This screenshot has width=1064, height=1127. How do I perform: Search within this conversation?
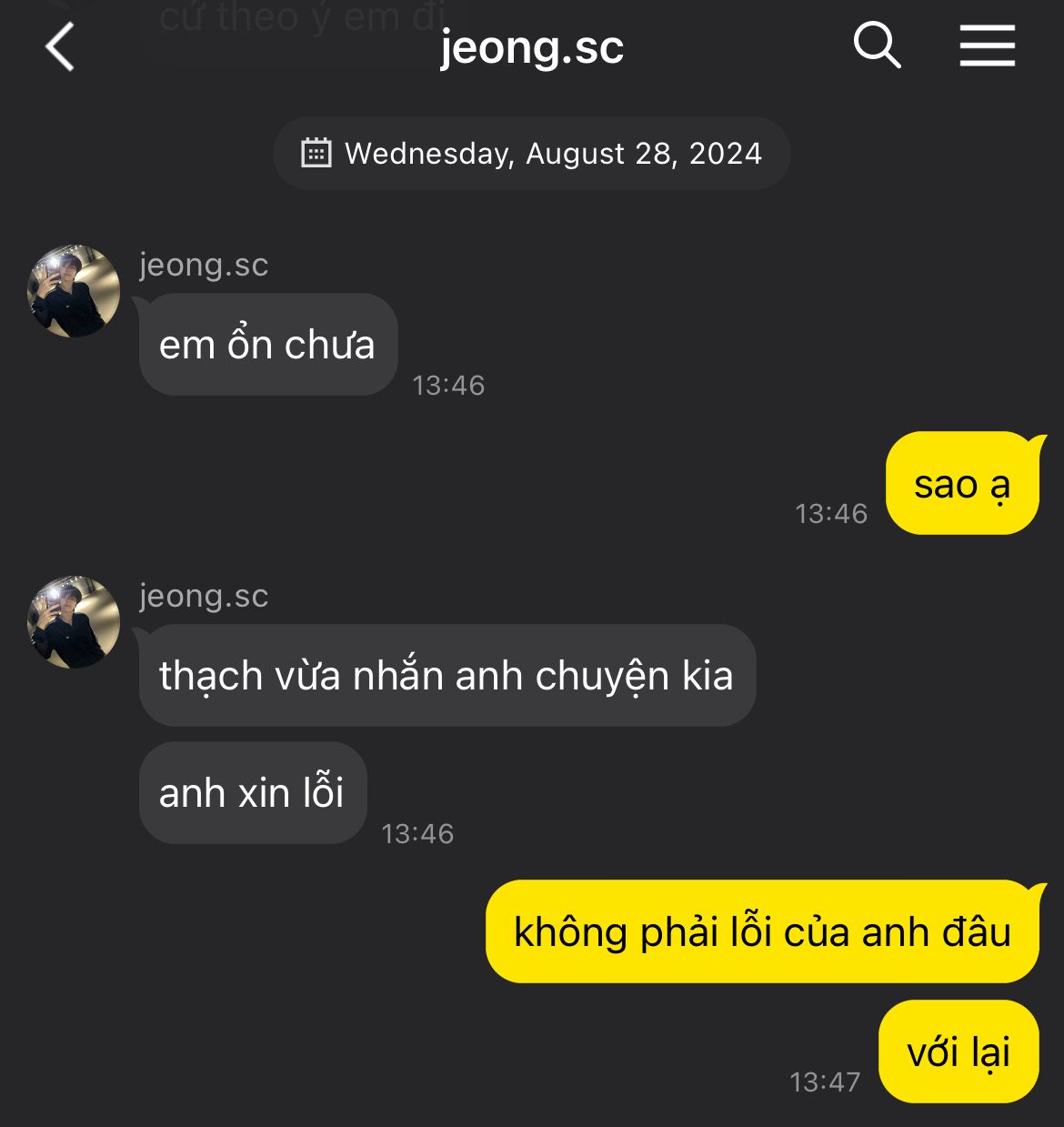point(877,45)
